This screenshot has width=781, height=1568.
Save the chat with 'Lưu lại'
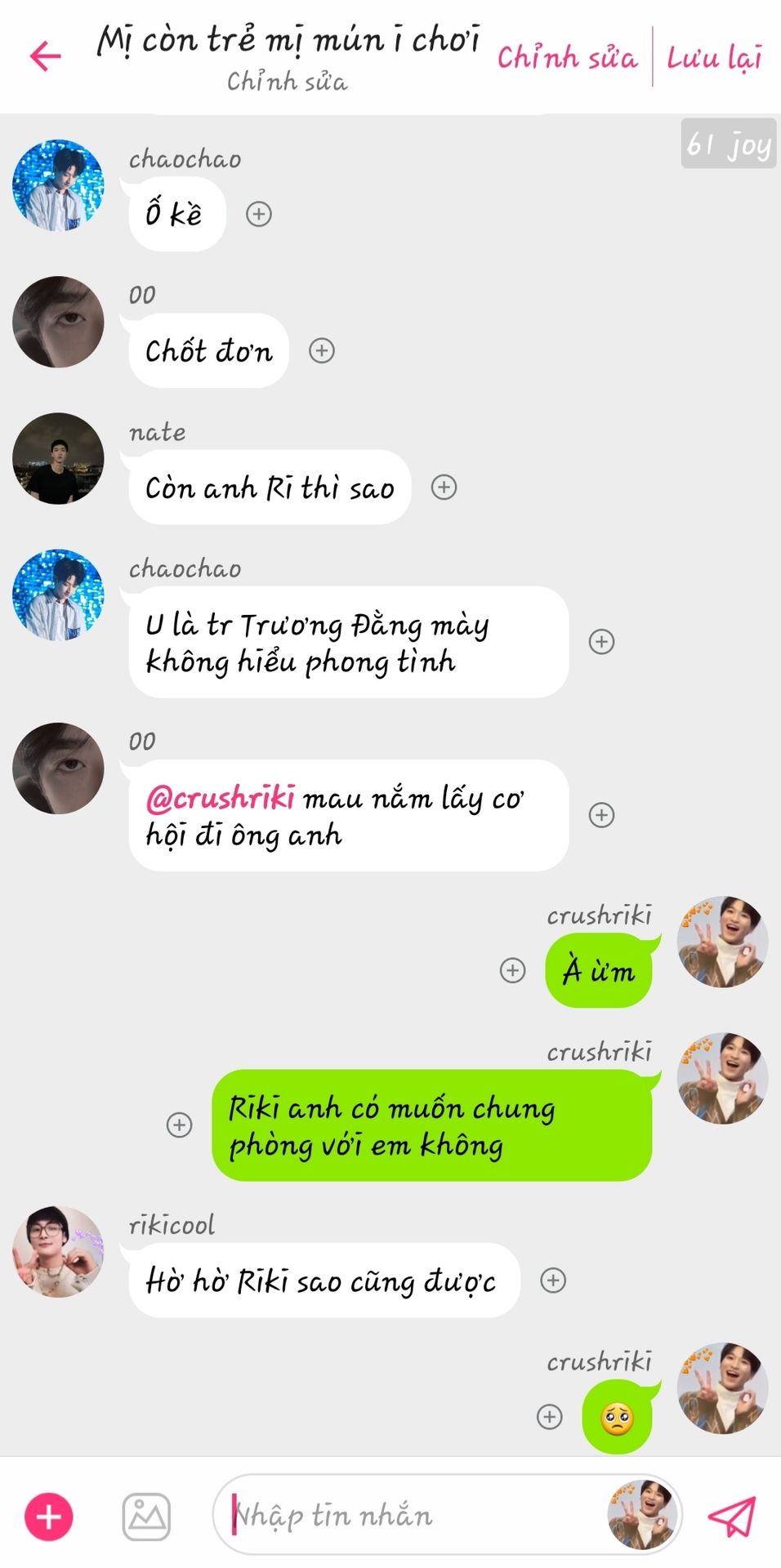click(714, 57)
